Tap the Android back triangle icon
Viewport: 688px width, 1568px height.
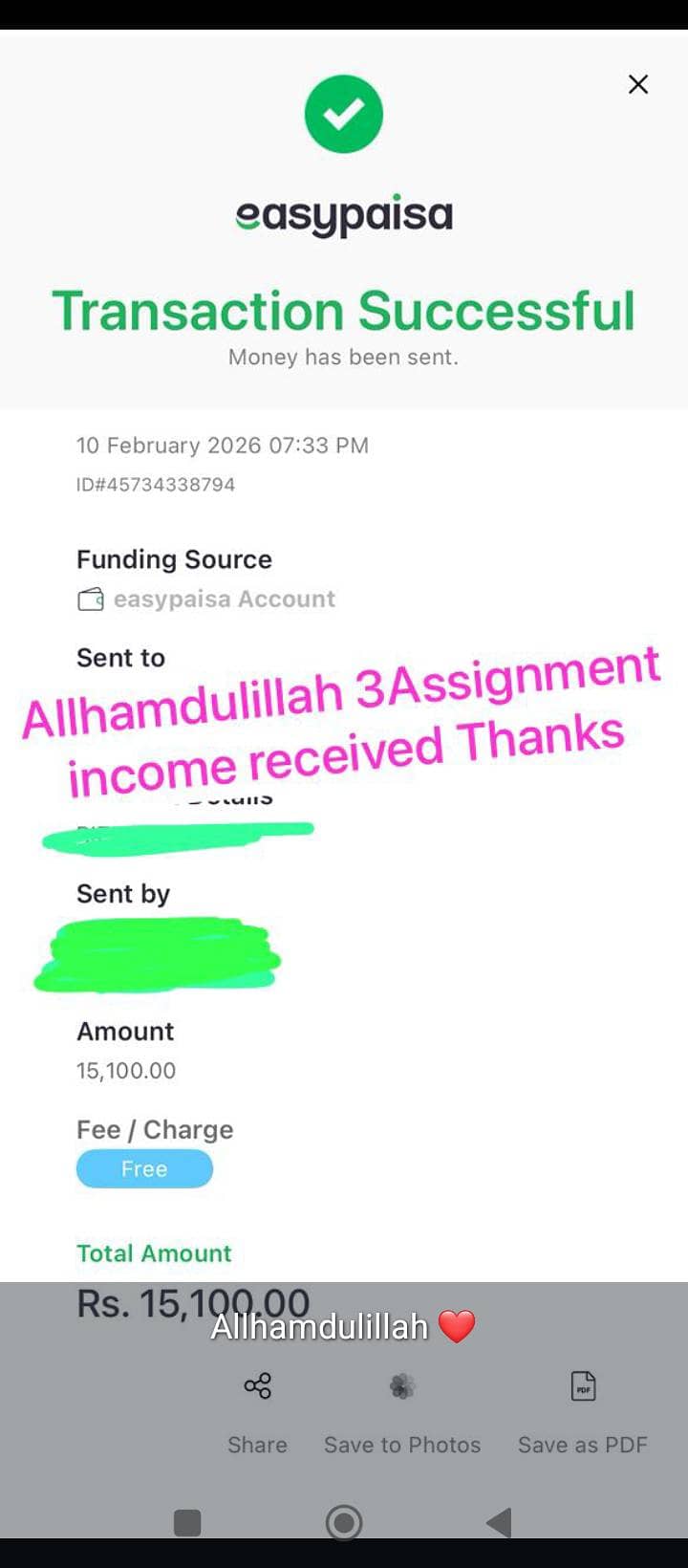click(x=500, y=1518)
